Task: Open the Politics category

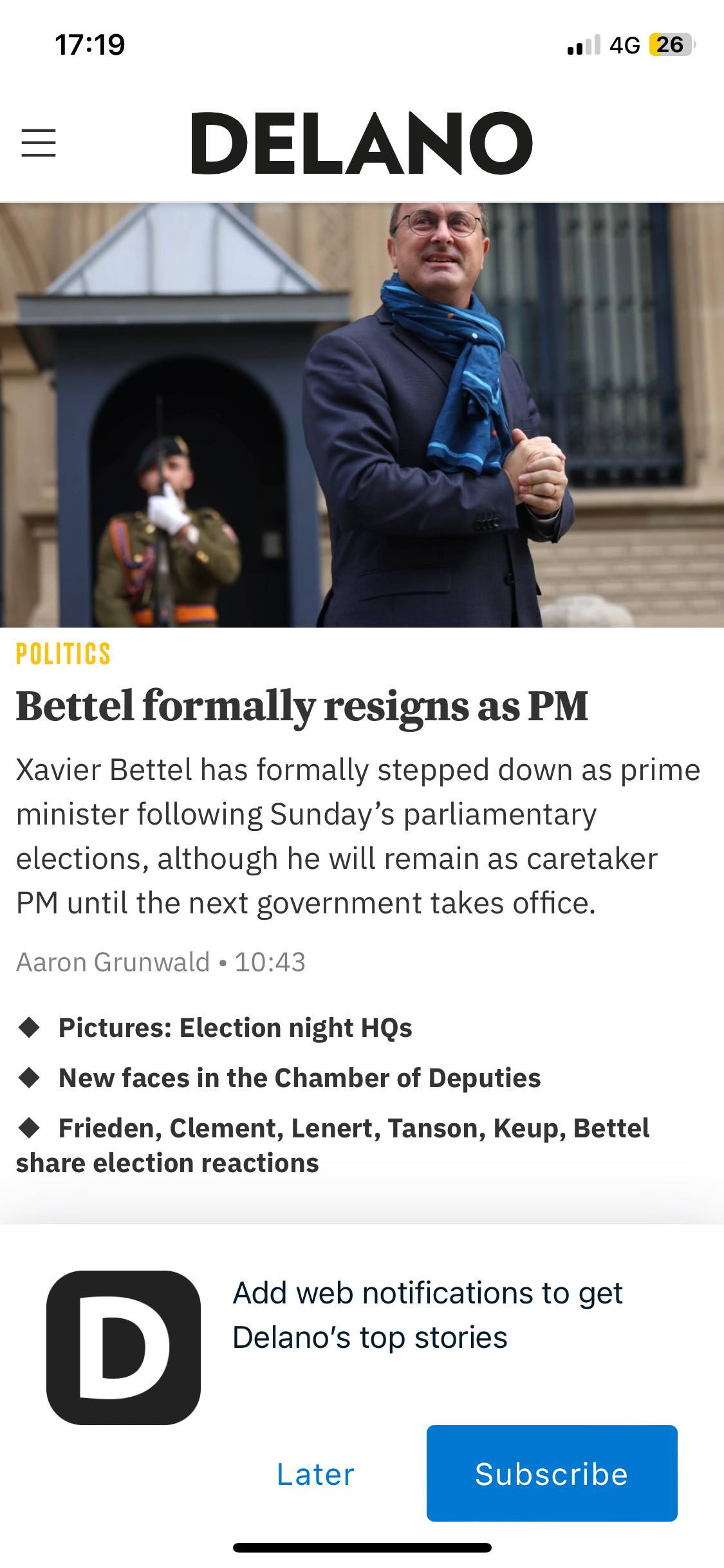Action: 63,653
